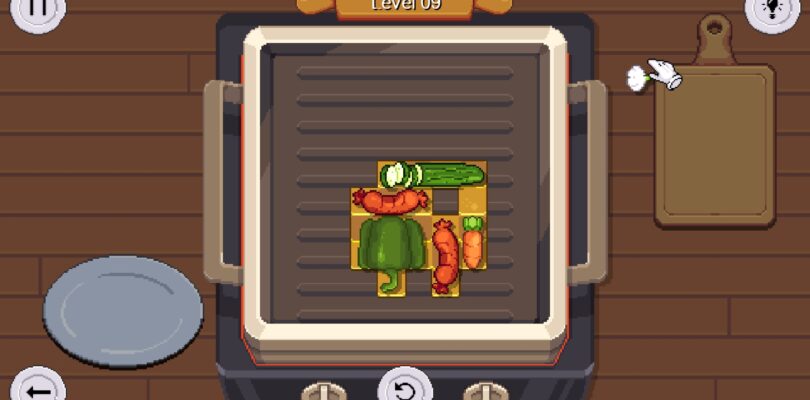
Task: Get a hint with the lightbulb
Action: point(771,8)
